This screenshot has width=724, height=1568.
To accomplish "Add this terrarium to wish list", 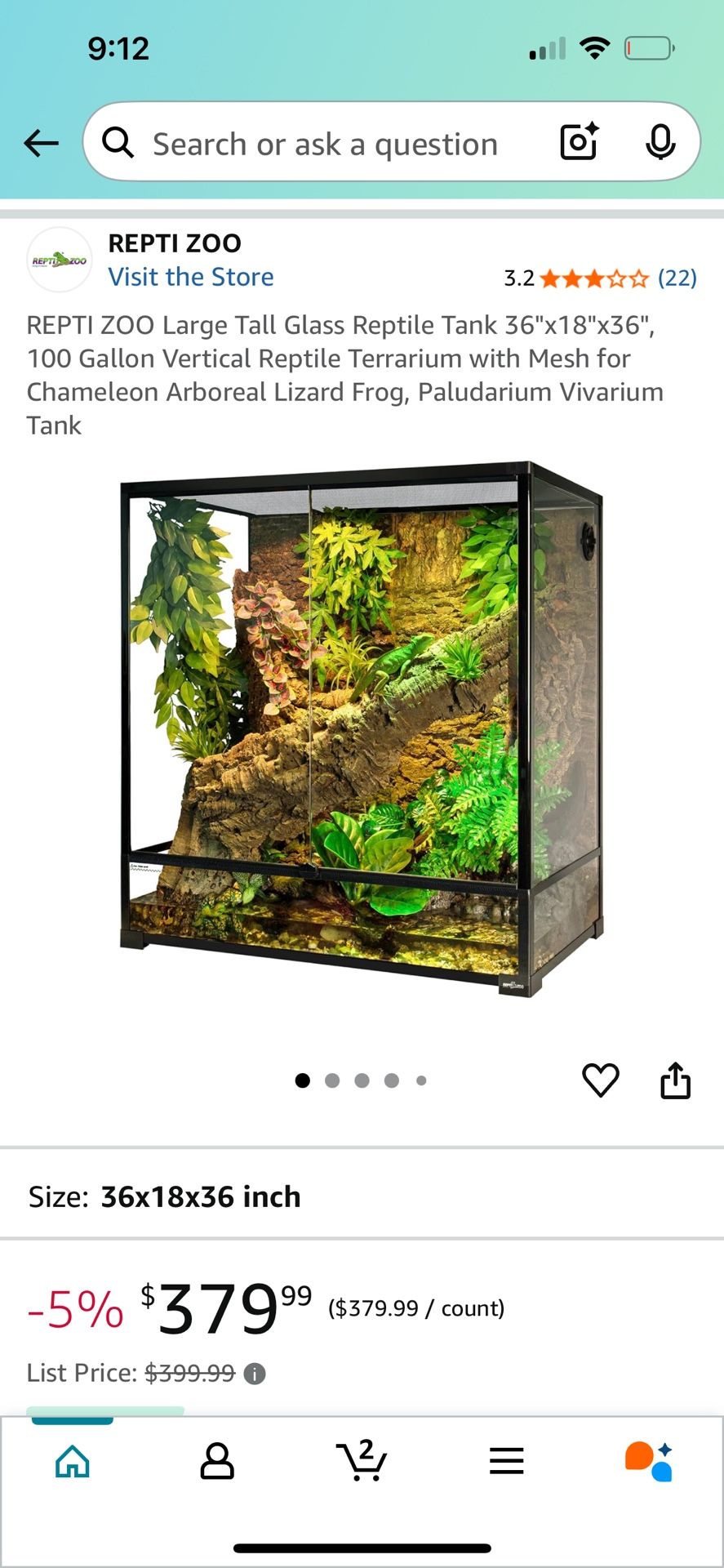I will tap(601, 1080).
